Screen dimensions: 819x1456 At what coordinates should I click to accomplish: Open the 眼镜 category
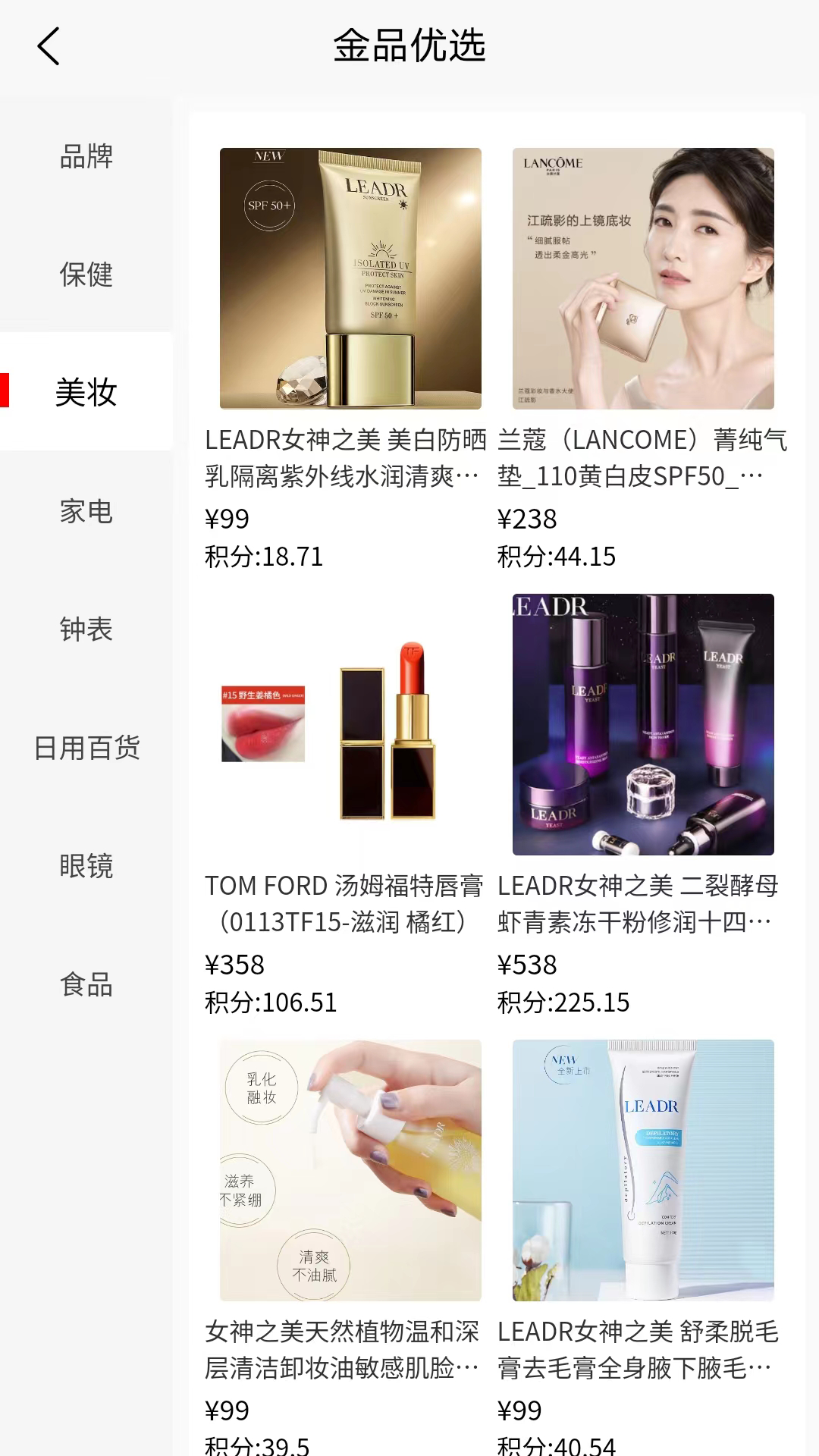click(86, 866)
